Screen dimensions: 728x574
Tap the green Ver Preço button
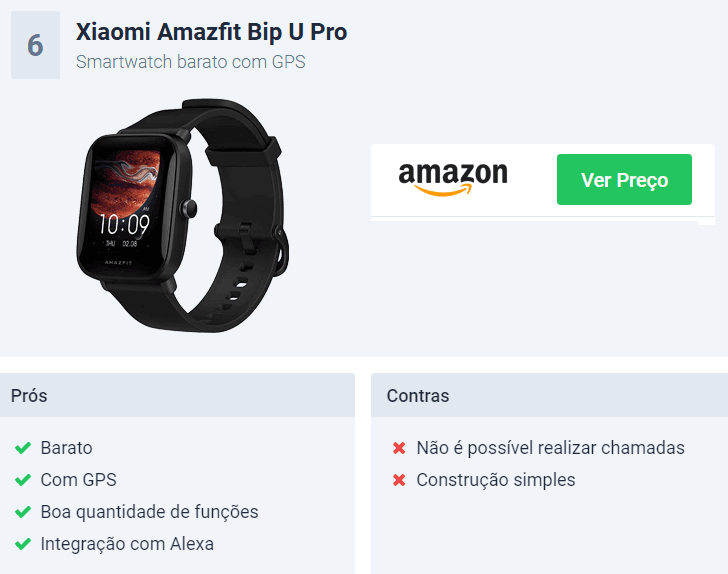tap(624, 180)
